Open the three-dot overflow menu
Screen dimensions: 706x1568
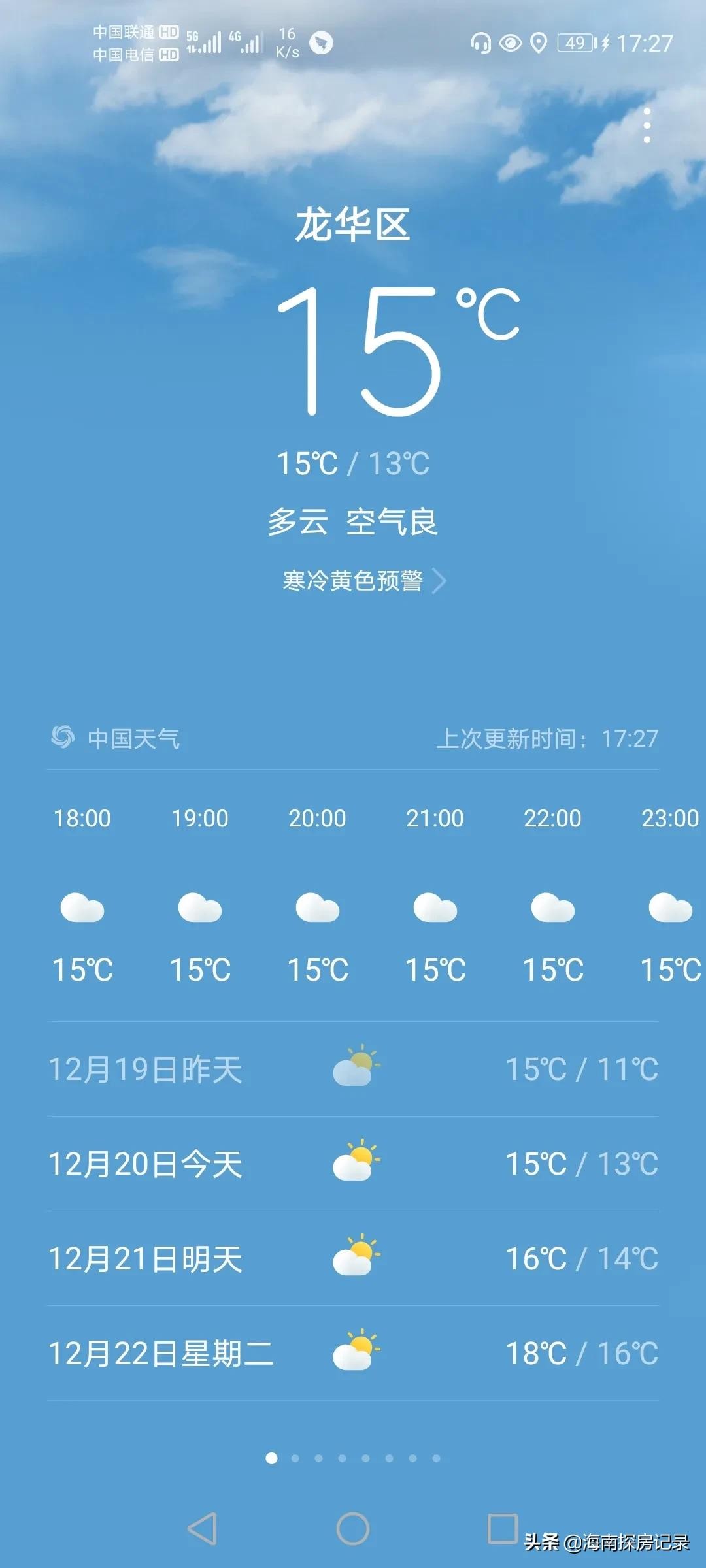(647, 125)
